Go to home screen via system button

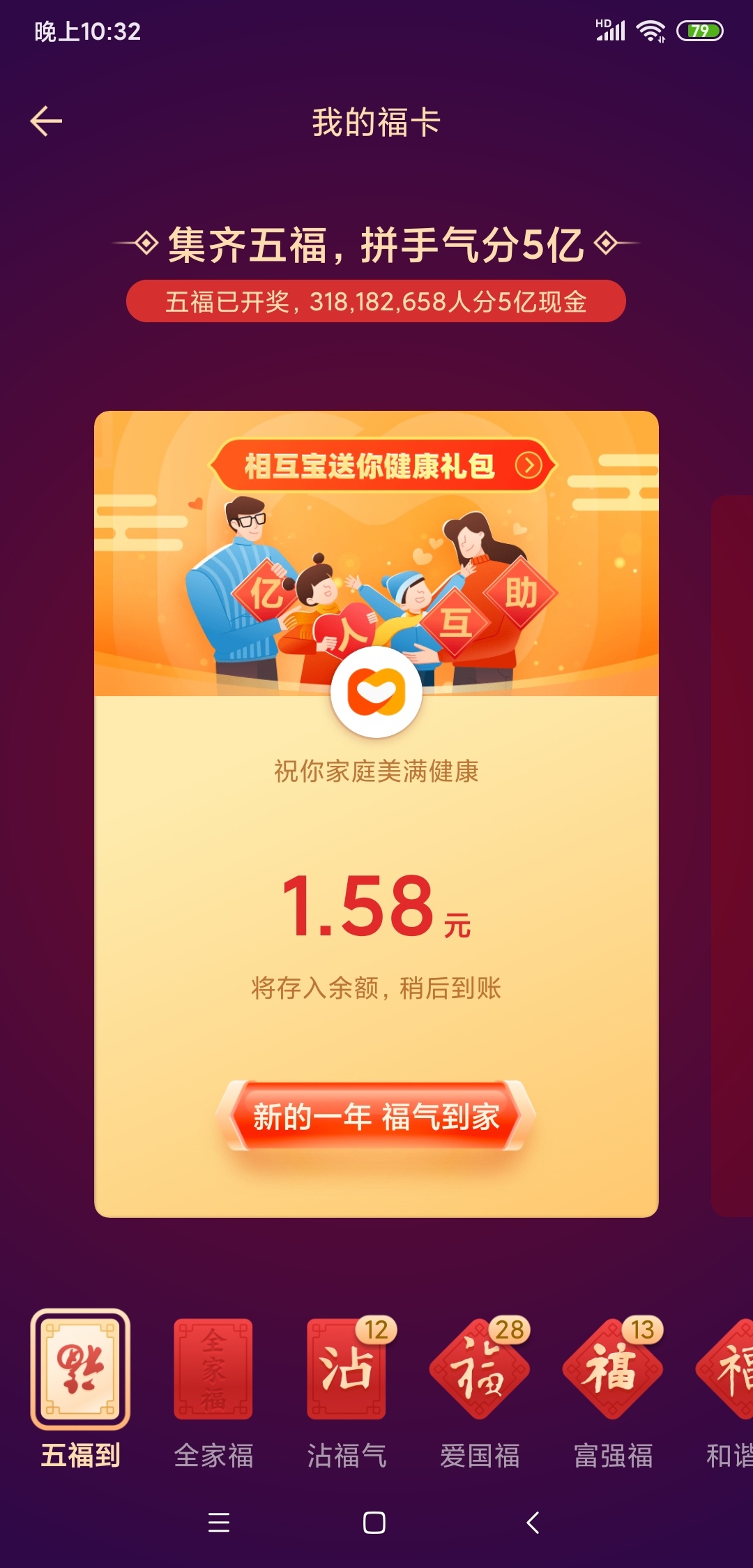(374, 1523)
